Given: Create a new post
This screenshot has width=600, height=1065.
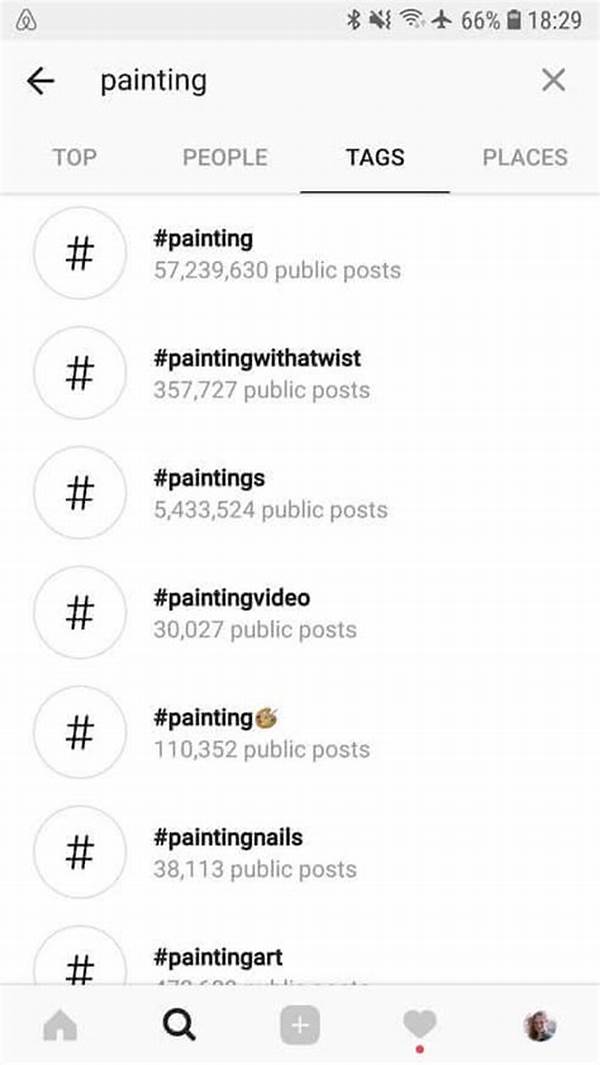Looking at the screenshot, I should click(x=300, y=1025).
